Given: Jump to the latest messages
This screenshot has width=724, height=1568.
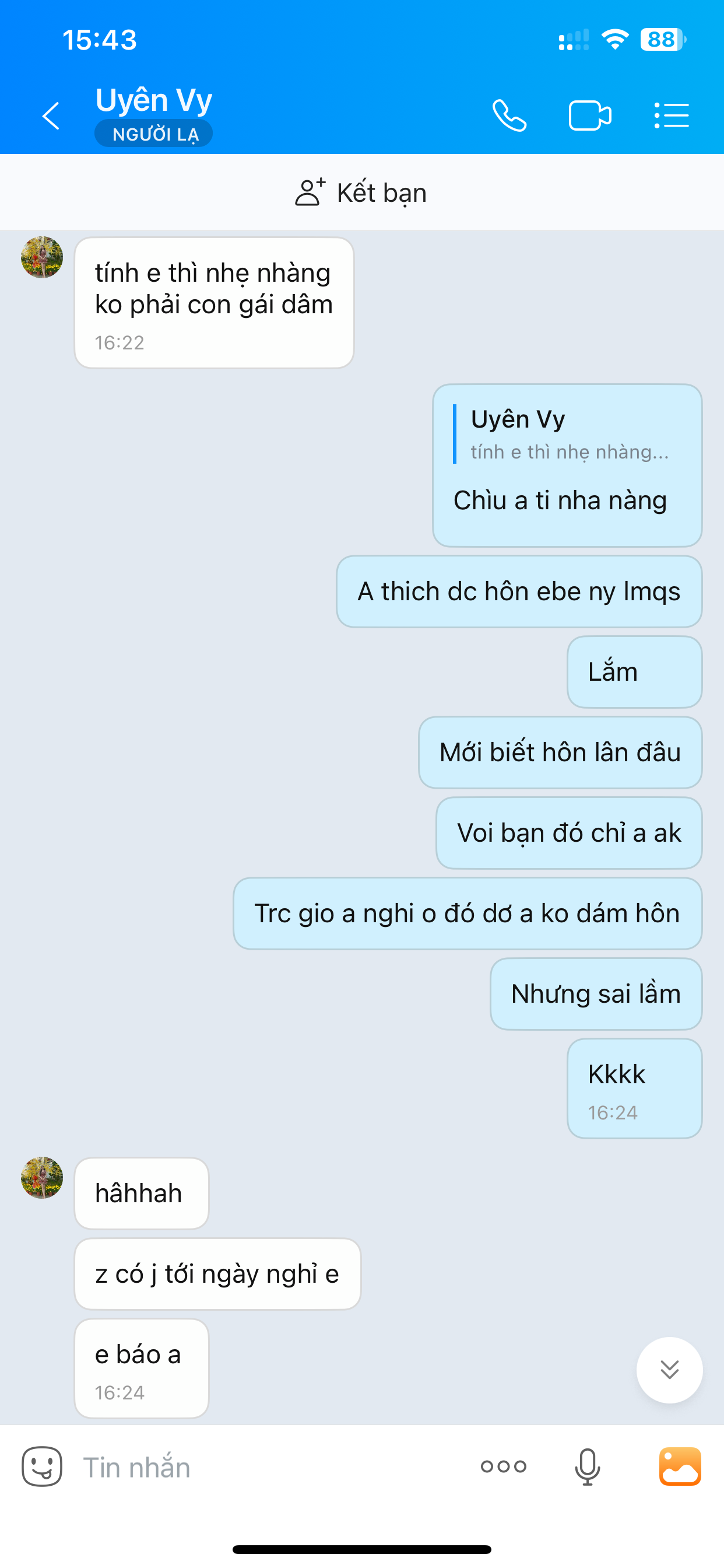Looking at the screenshot, I should [x=669, y=1370].
